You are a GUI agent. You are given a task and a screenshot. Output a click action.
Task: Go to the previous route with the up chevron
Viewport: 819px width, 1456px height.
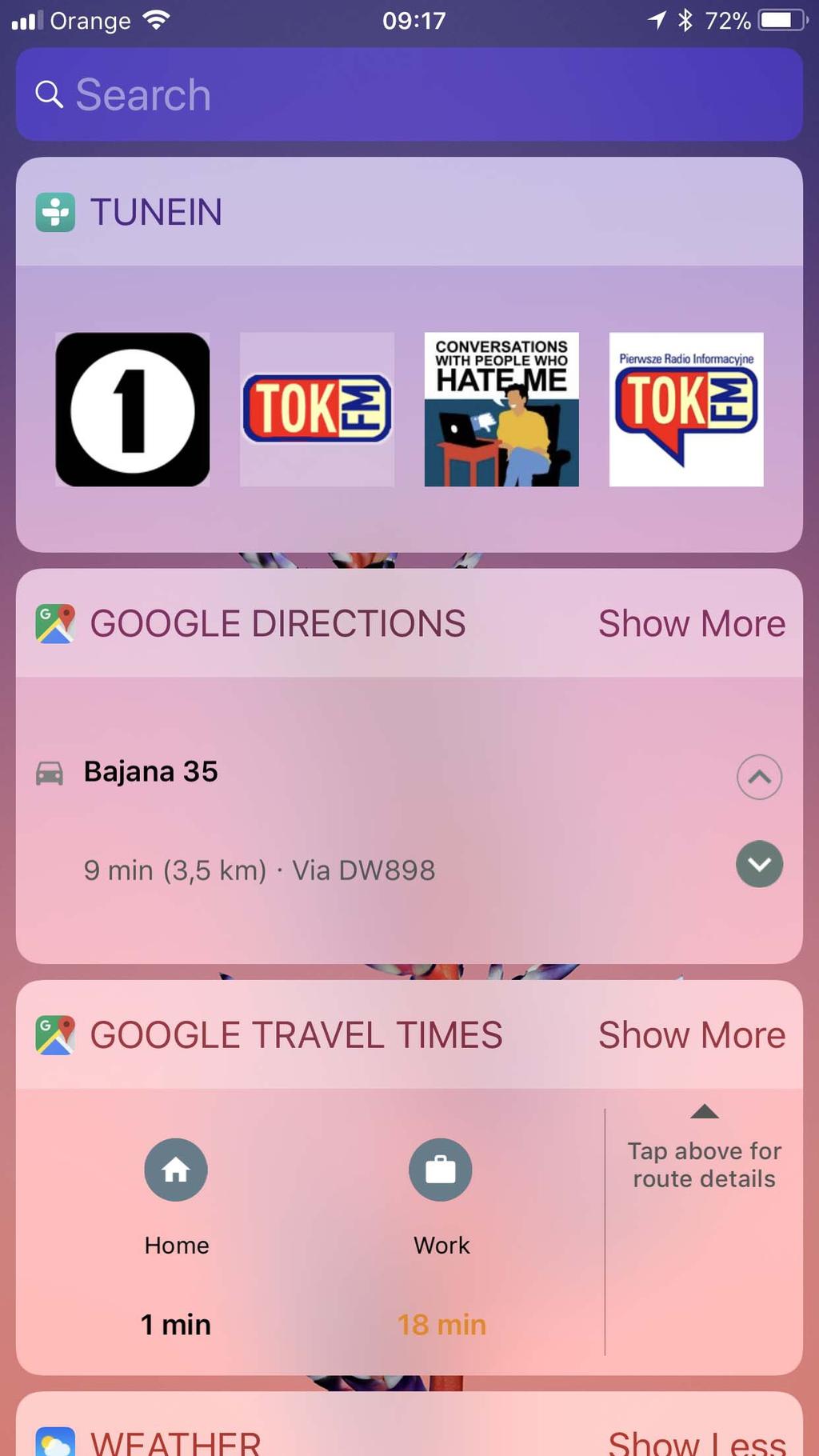tap(759, 777)
